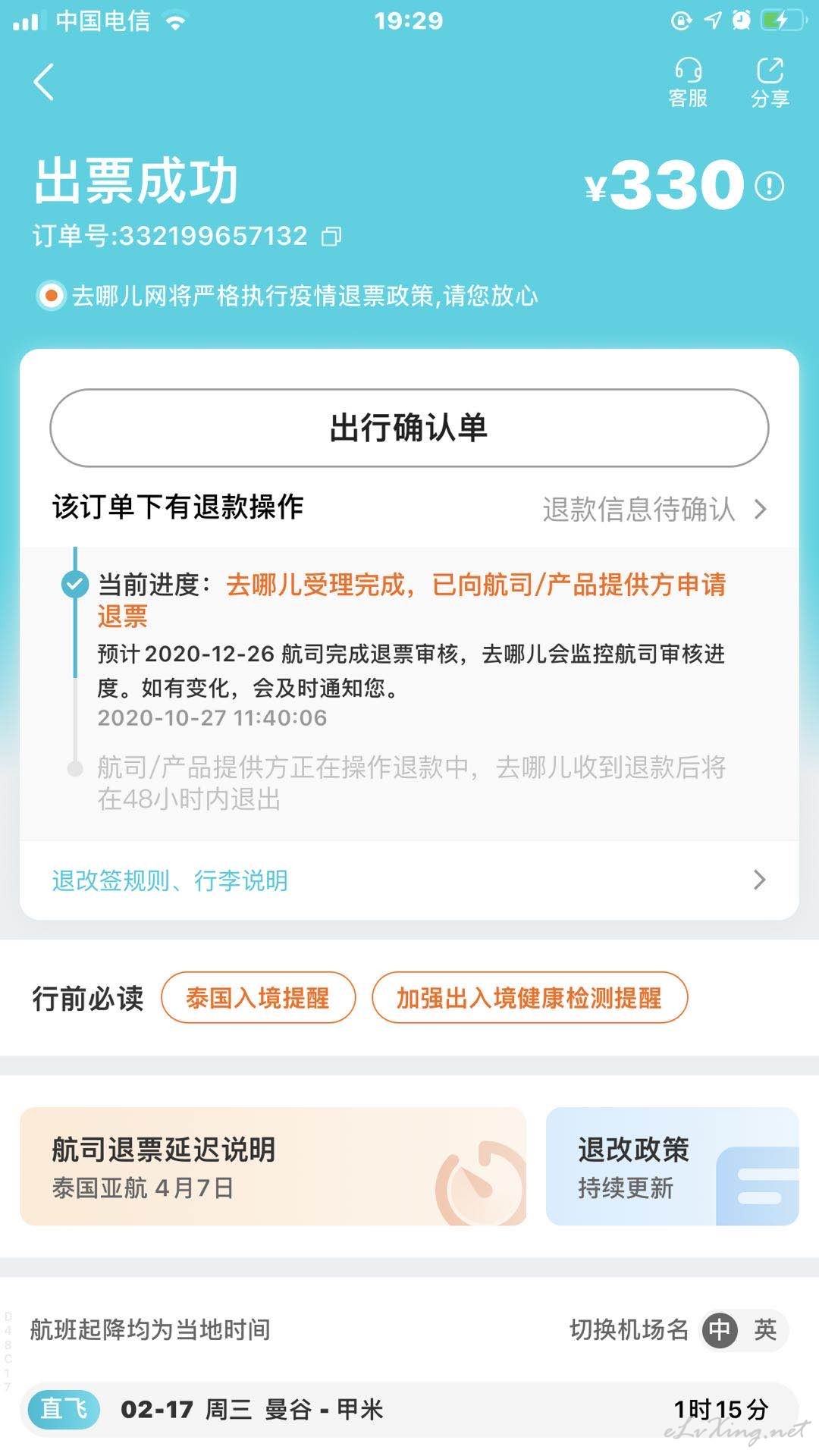819x1456 pixels.
Task: Open the 加强出入境健康检测提醒 chip
Action: pos(529,997)
